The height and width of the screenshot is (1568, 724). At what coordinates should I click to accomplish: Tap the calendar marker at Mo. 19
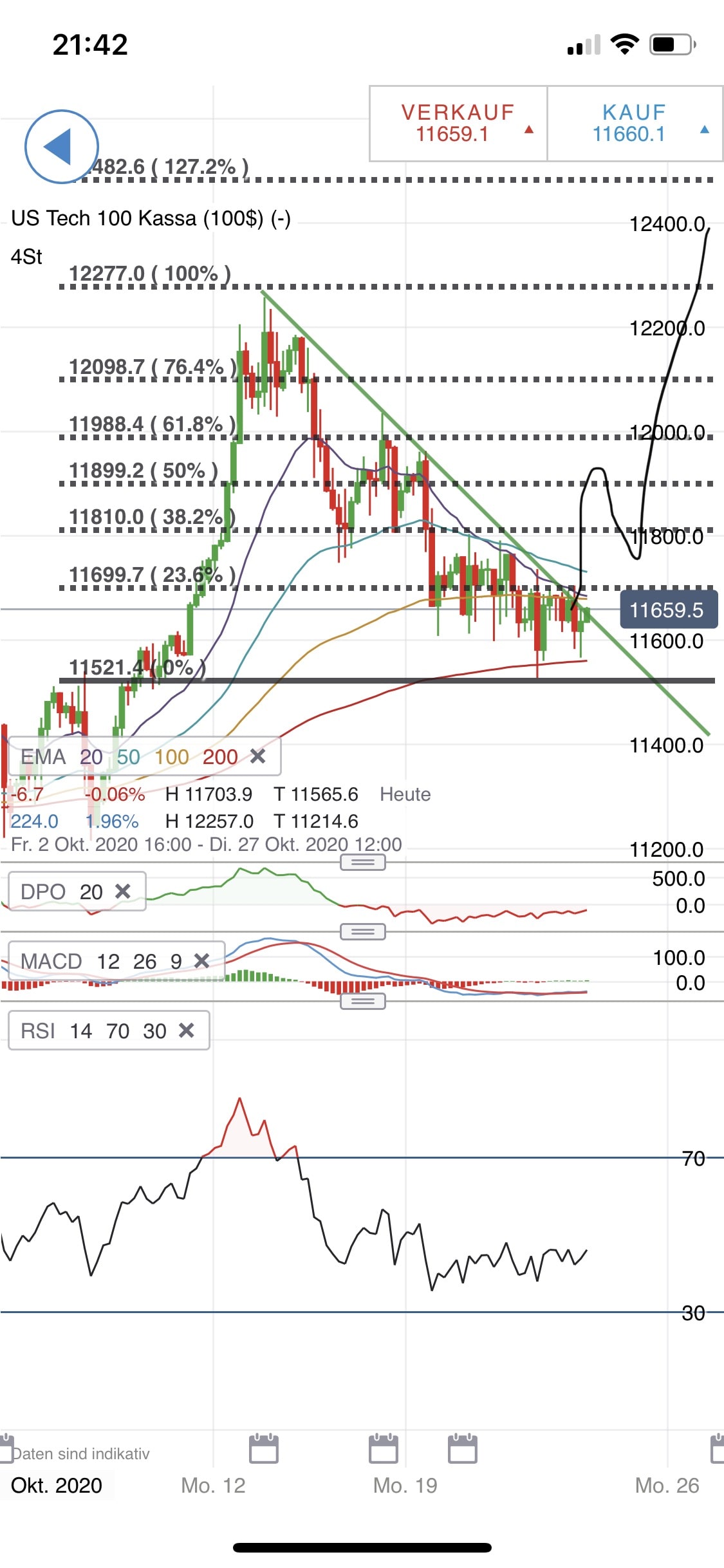(x=384, y=1450)
